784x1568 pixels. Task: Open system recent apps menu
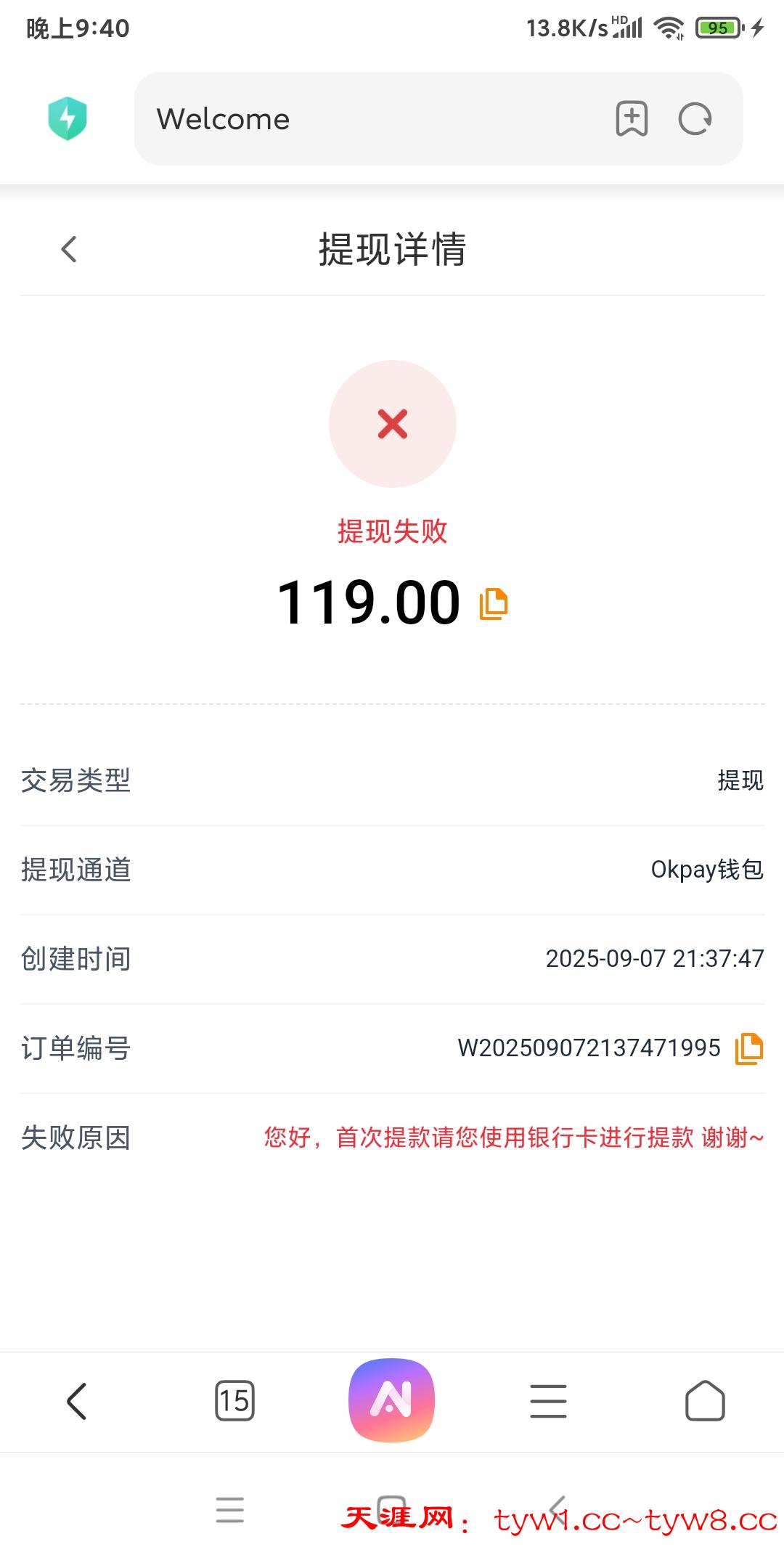pyautogui.click(x=230, y=1510)
